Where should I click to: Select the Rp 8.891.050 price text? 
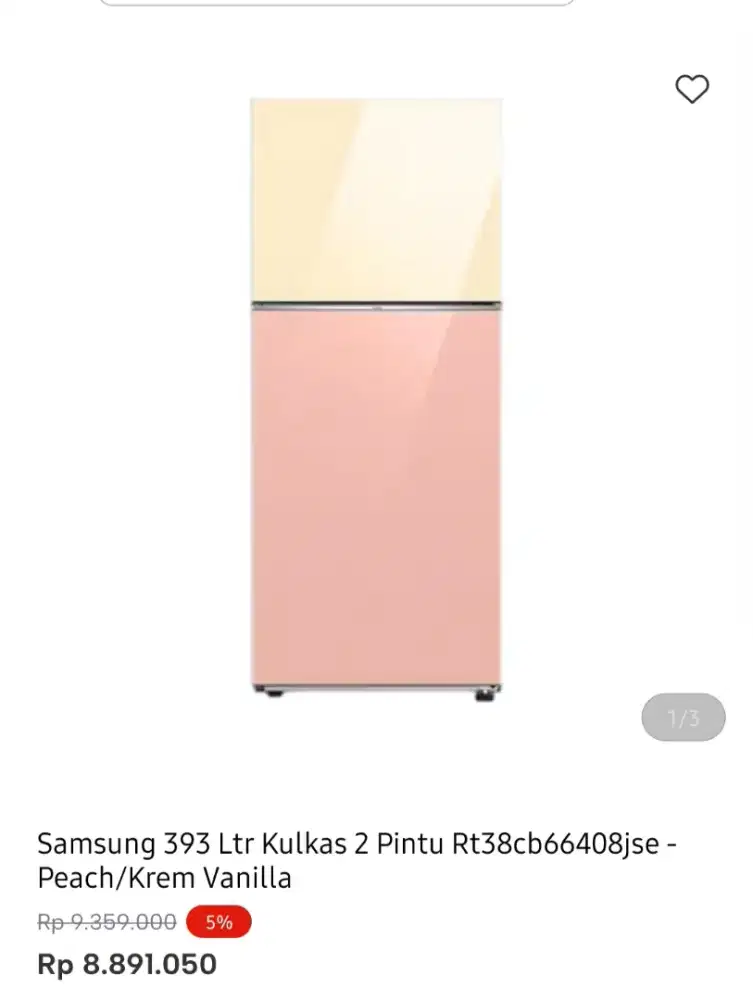(x=127, y=963)
